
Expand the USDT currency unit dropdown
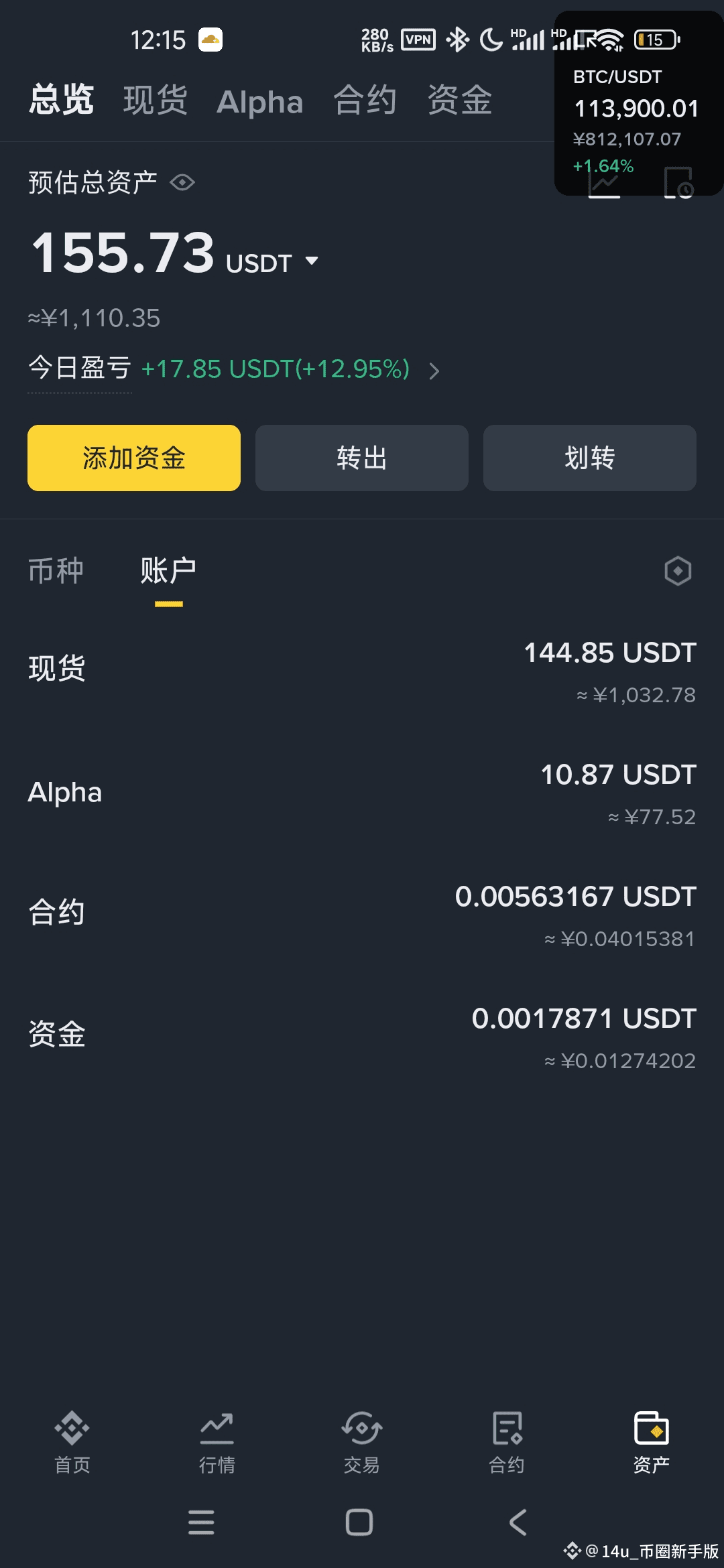point(311,261)
